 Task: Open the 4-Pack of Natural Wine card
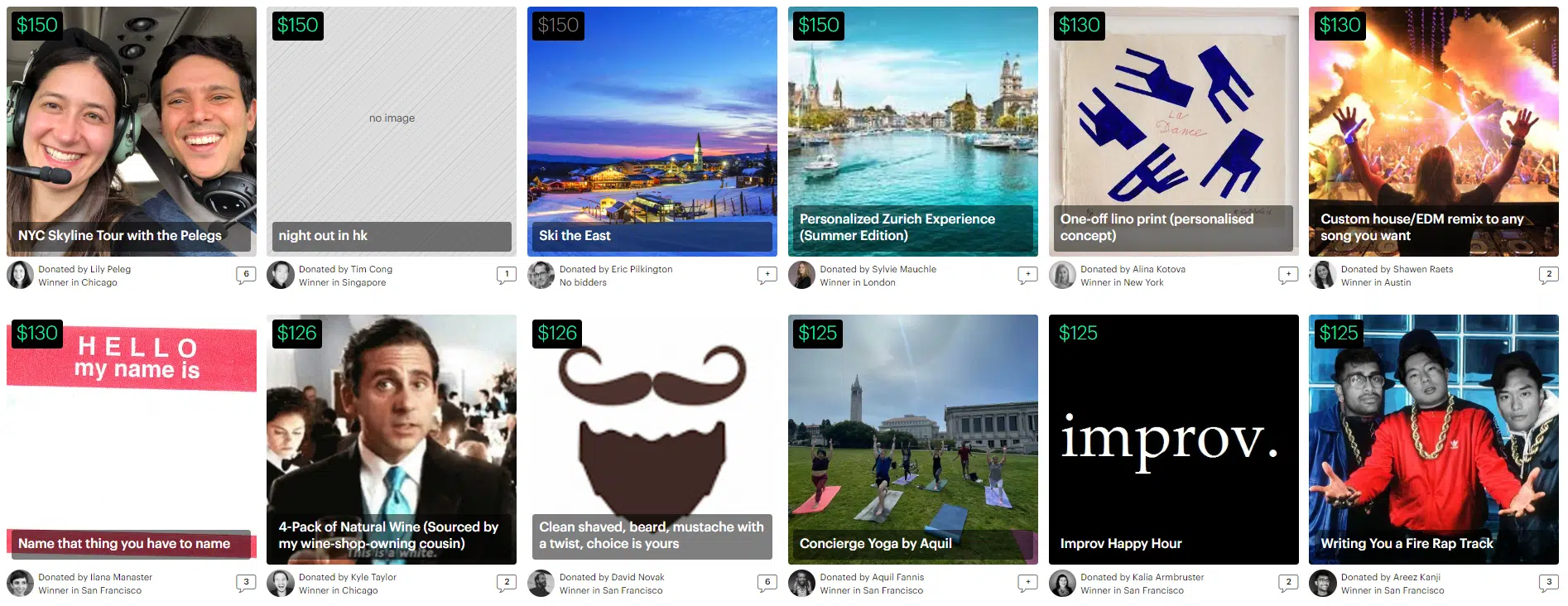(x=391, y=439)
